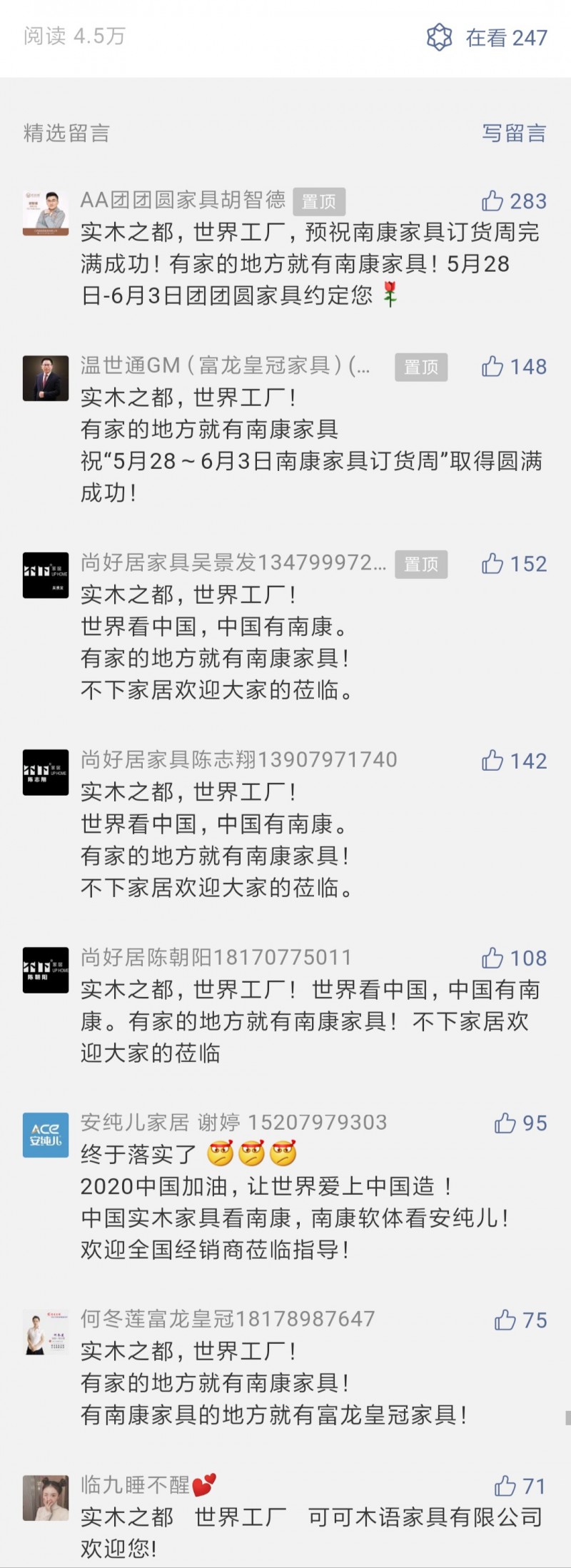This screenshot has width=571, height=1568.
Task: Open 写留言 to write a comment
Action: tap(514, 133)
